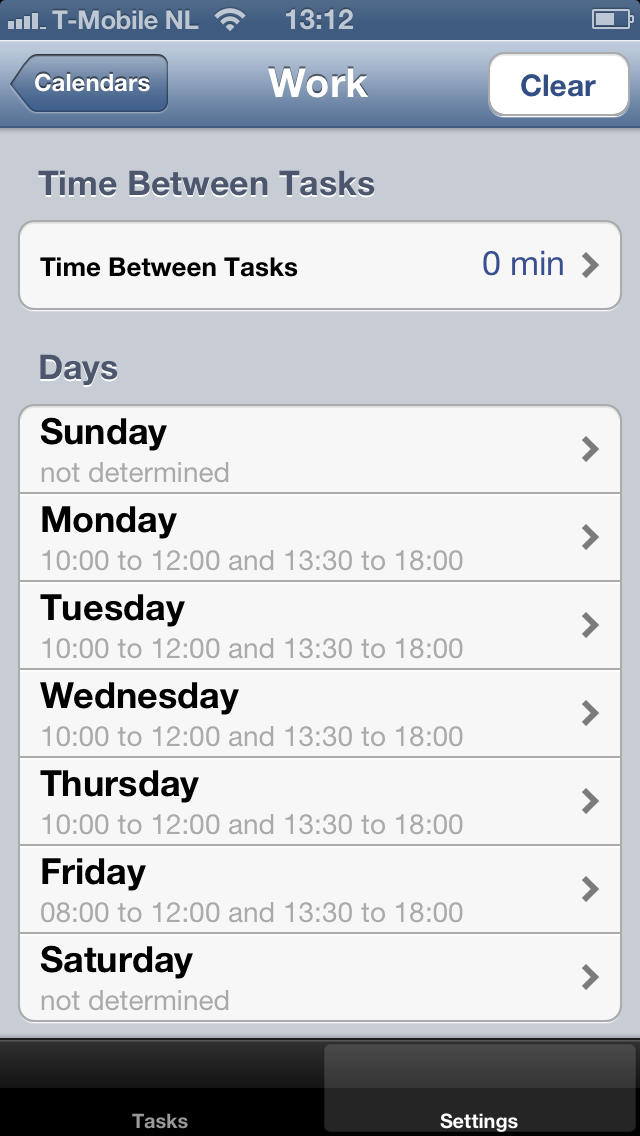Select the Settings tab
Image resolution: width=640 pixels, height=1136 pixels.
coord(480,1090)
